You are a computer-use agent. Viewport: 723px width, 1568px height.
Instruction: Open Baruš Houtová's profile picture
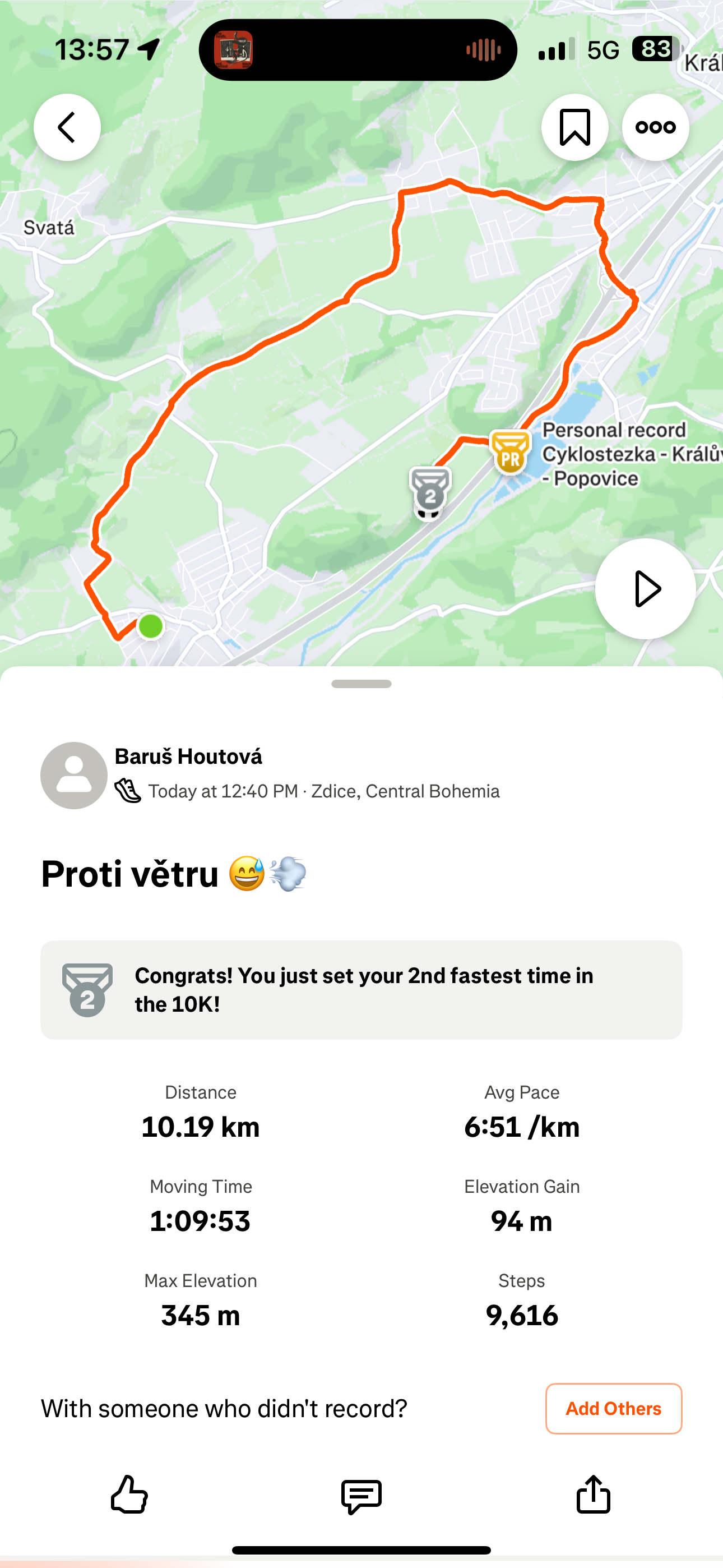(74, 775)
